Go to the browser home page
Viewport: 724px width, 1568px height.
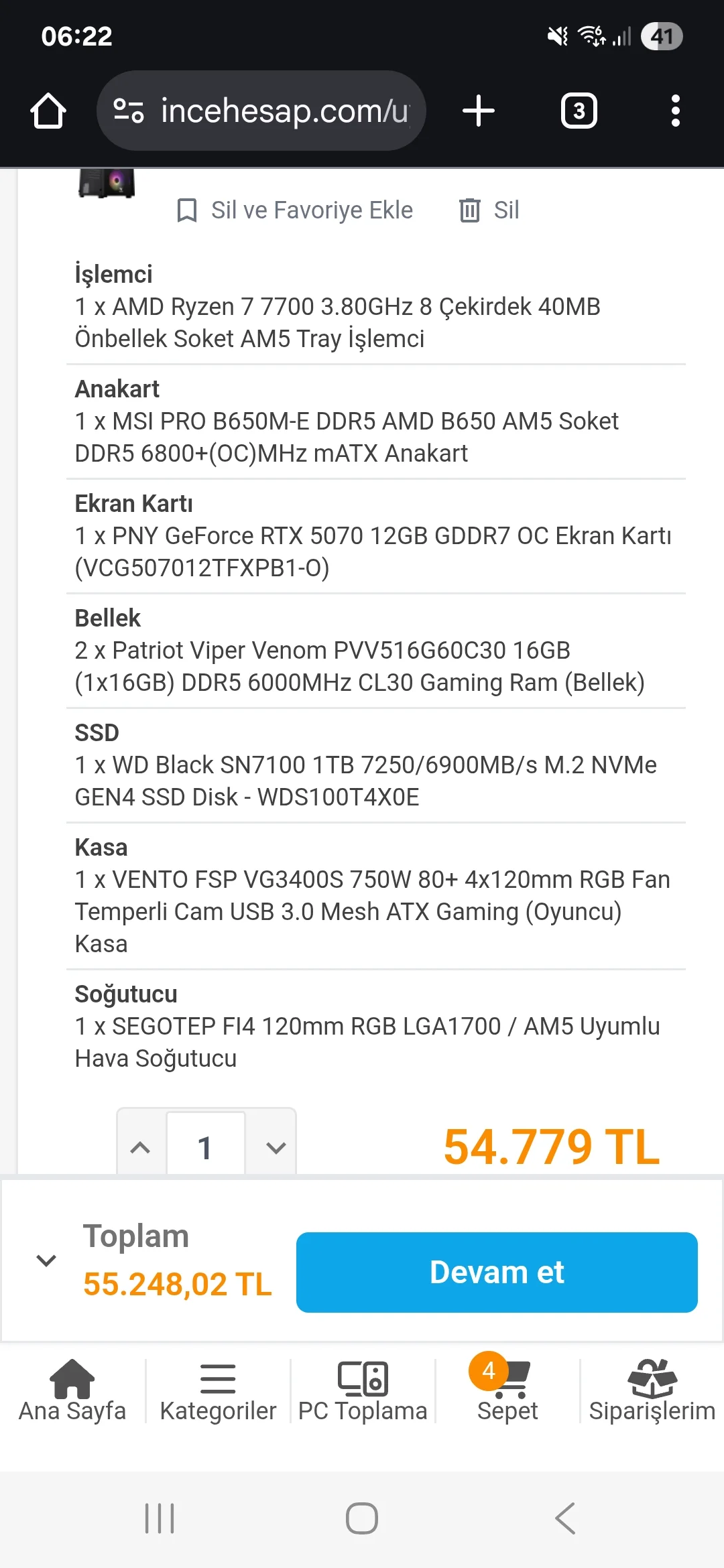(48, 111)
